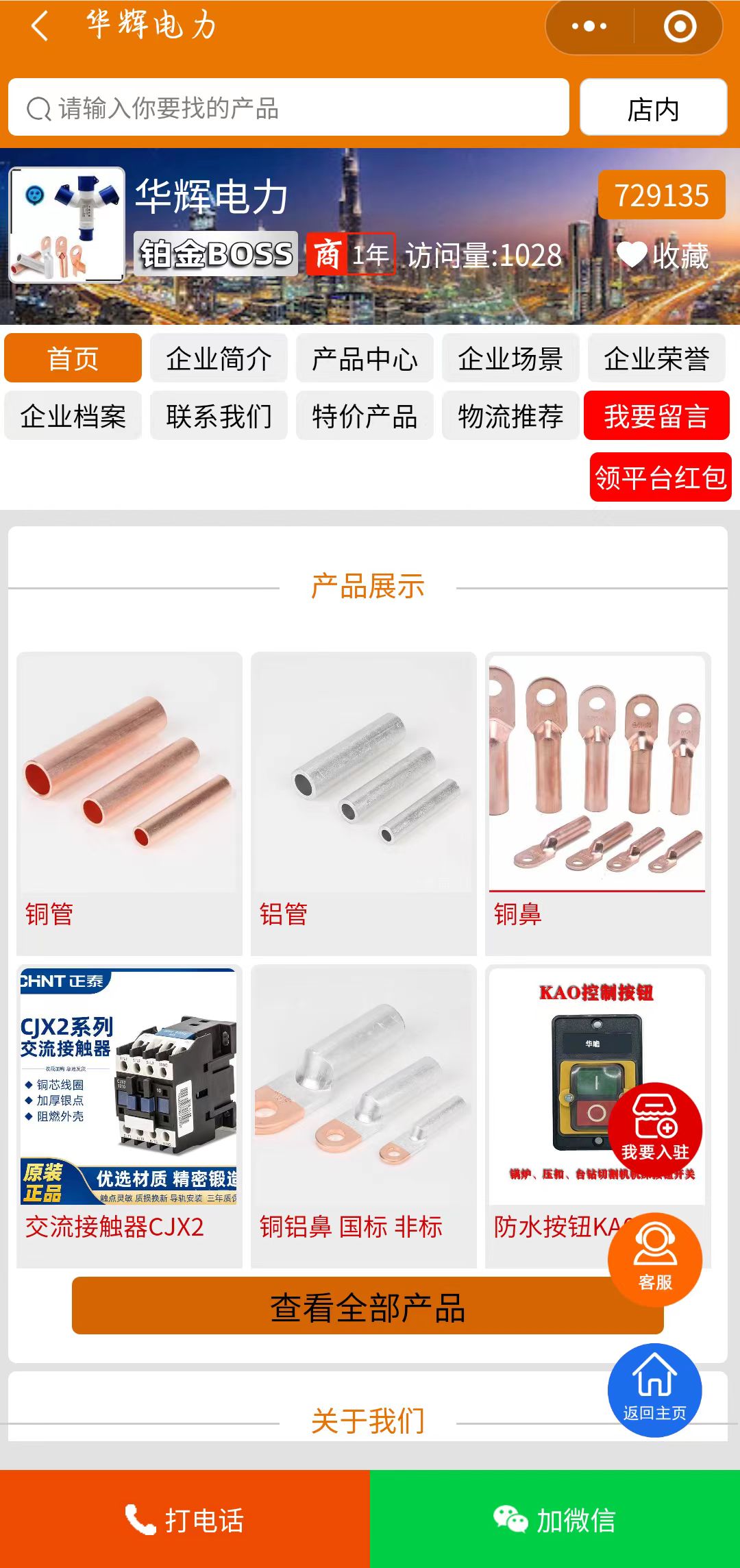Screen dimensions: 740x1568
Task: Add the shop to favorites with 收藏
Action: point(663,256)
